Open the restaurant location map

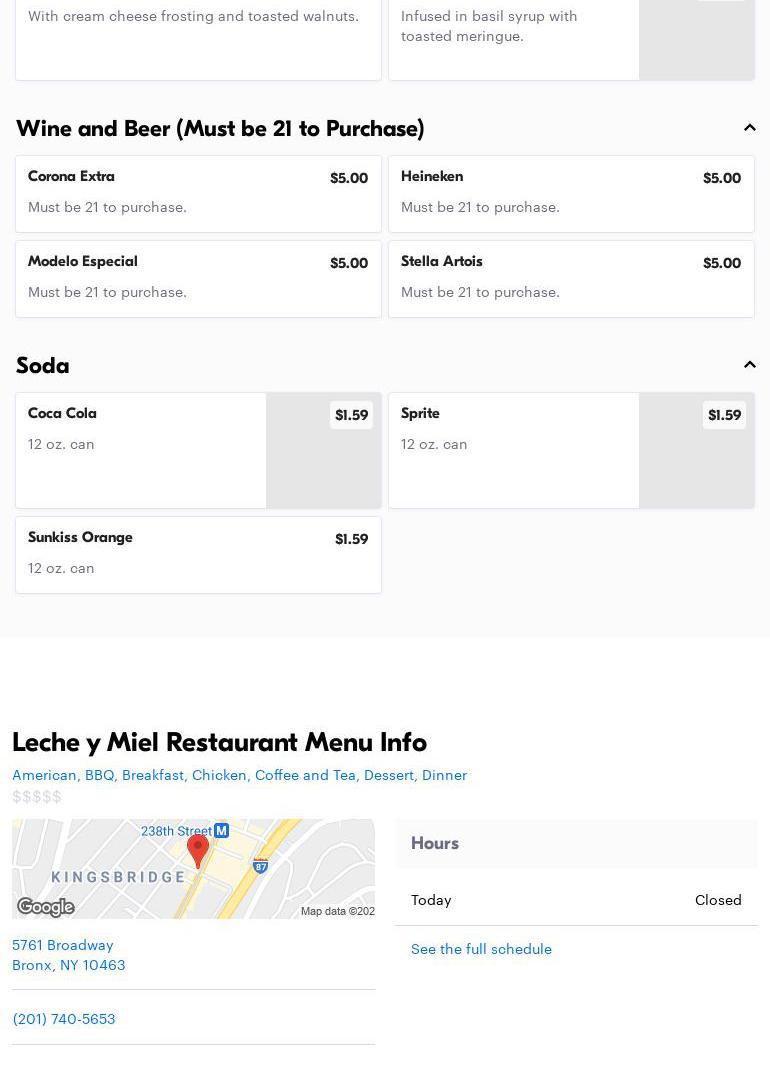(x=193, y=868)
